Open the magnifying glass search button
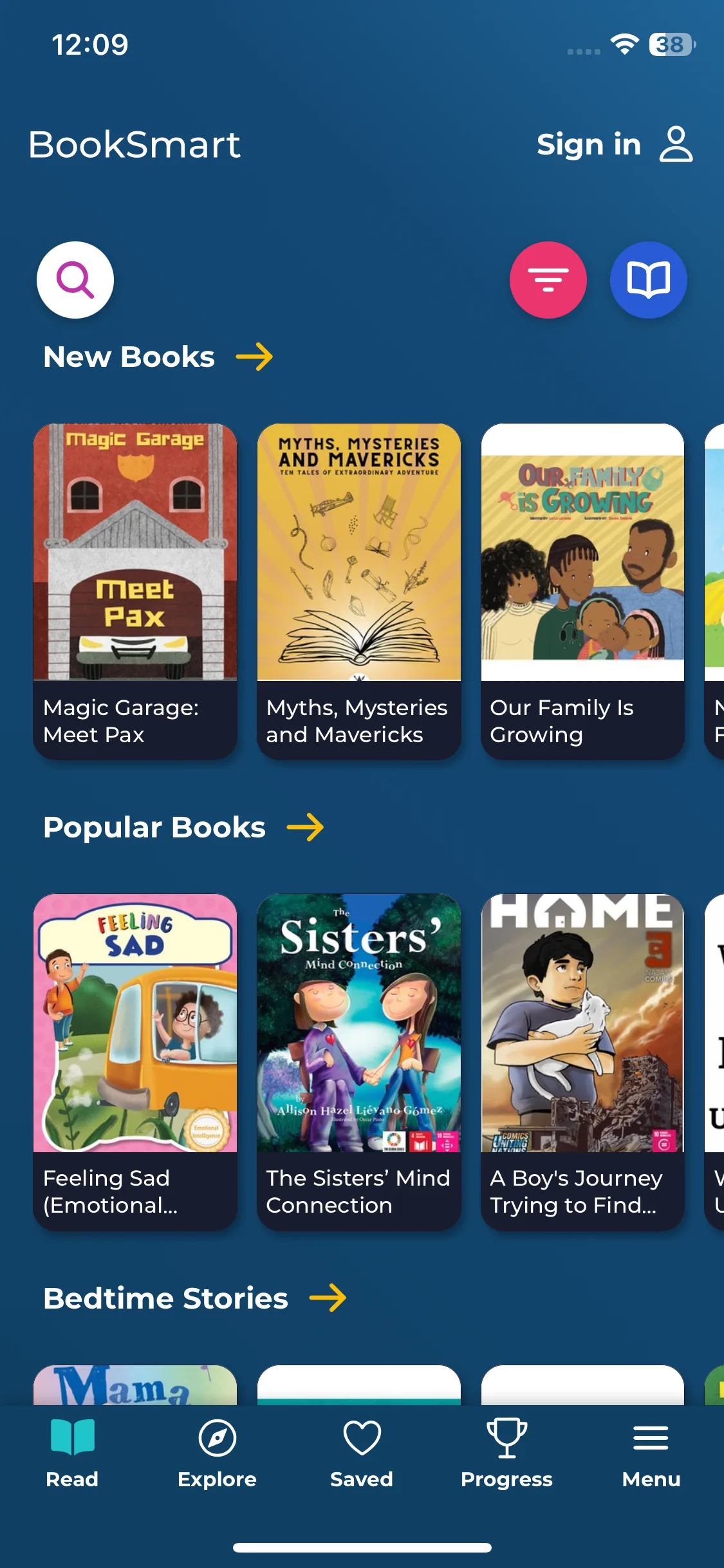 (x=75, y=280)
